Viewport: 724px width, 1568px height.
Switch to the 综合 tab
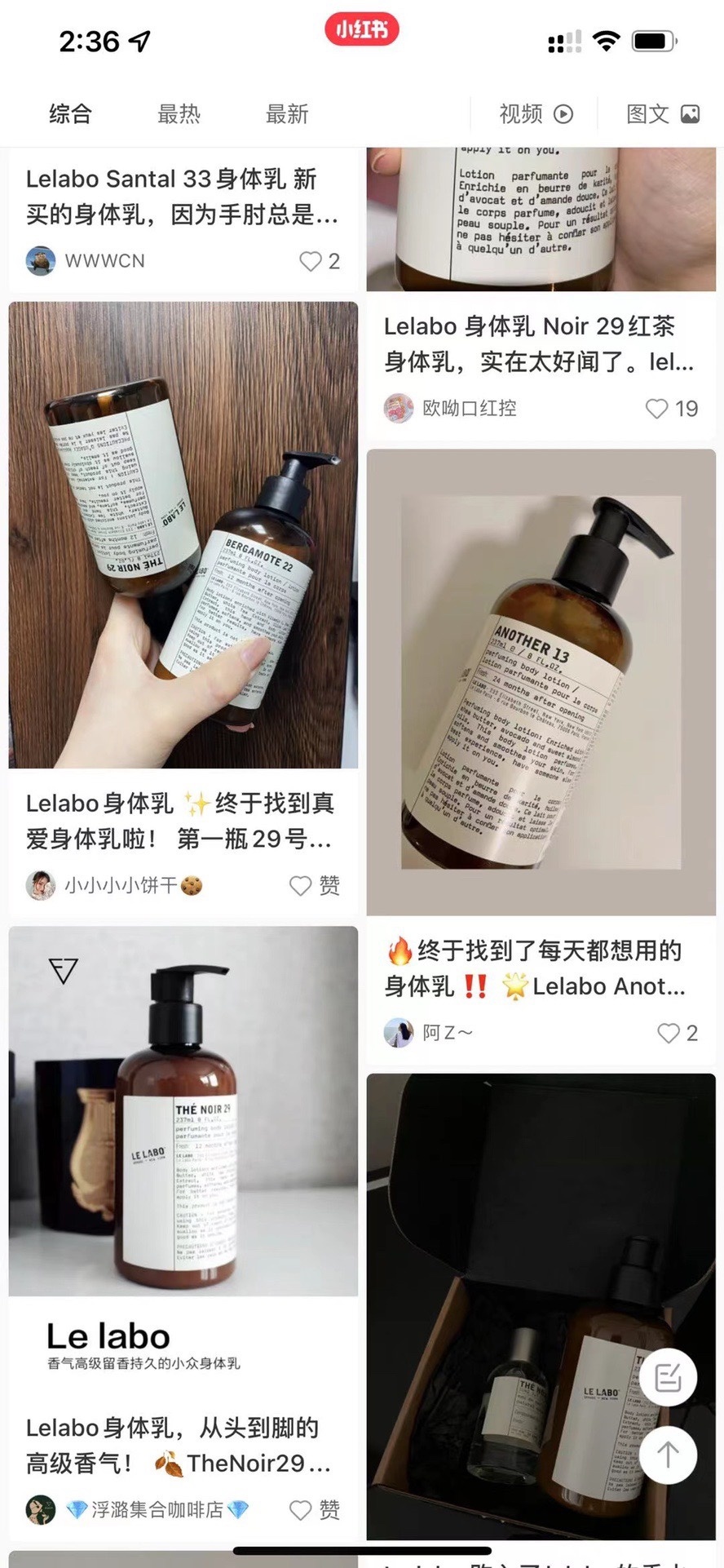70,114
